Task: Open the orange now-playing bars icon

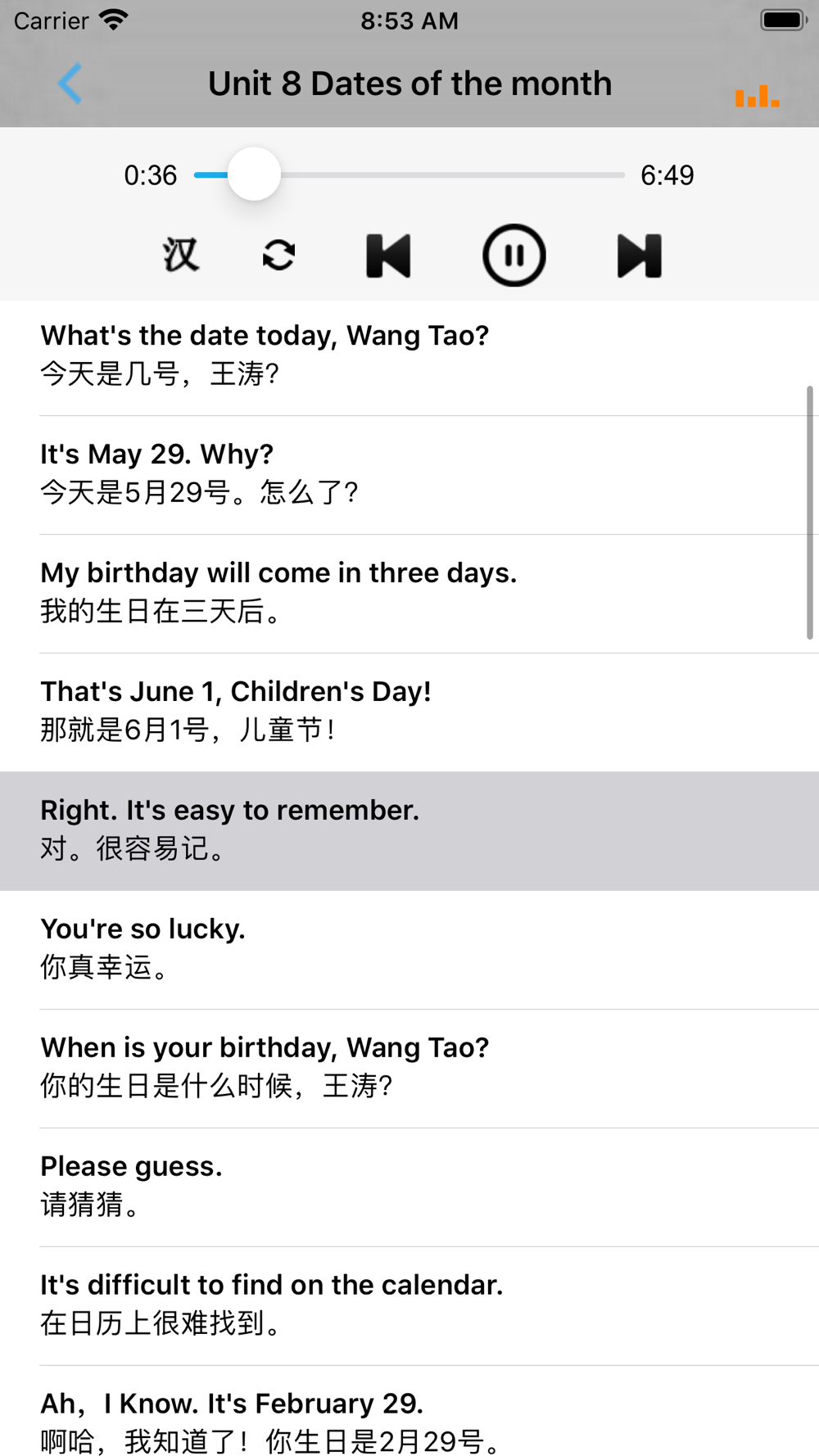Action: coord(757,96)
